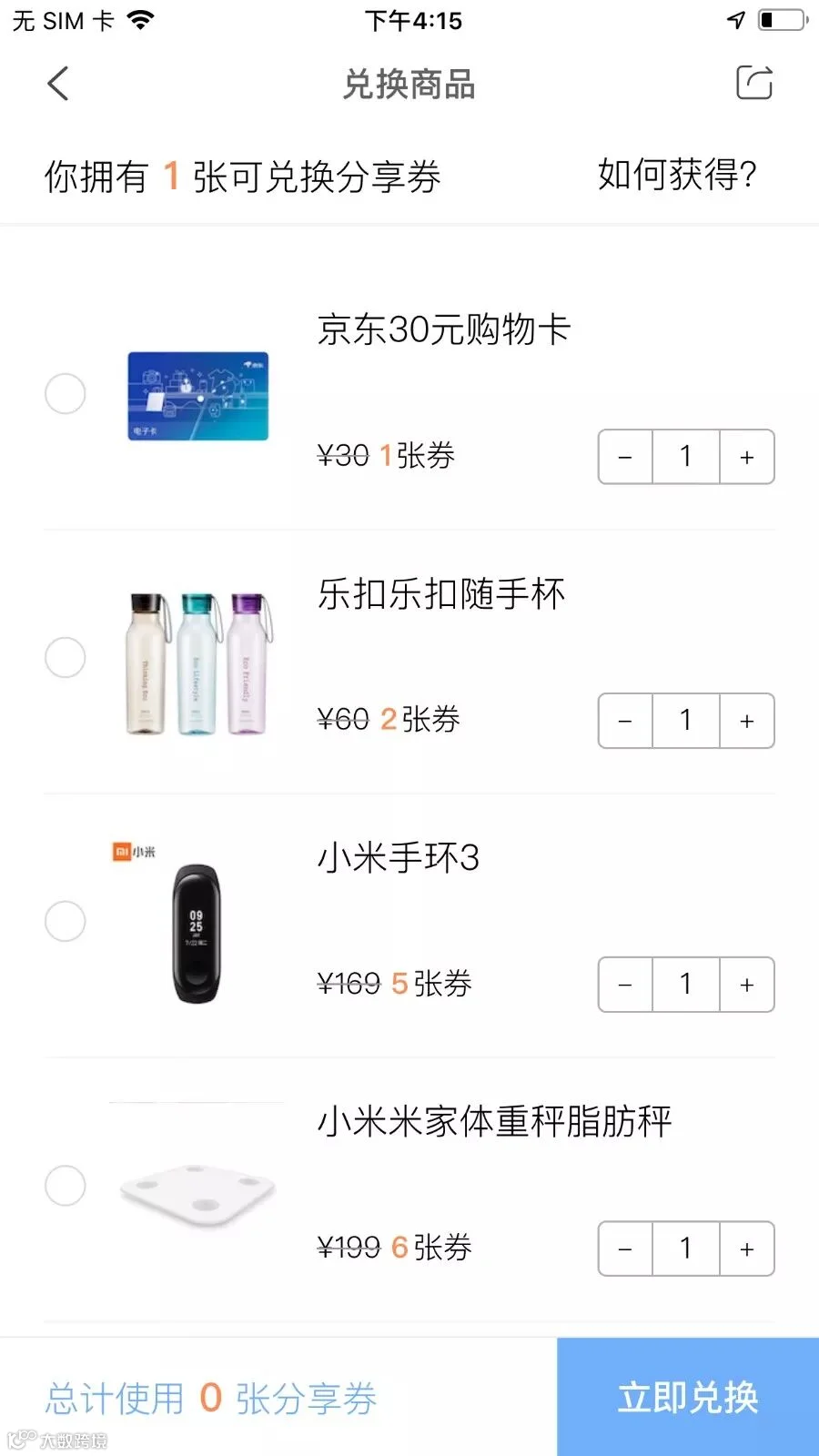Select 小米手环3 radio button

[x=66, y=922]
